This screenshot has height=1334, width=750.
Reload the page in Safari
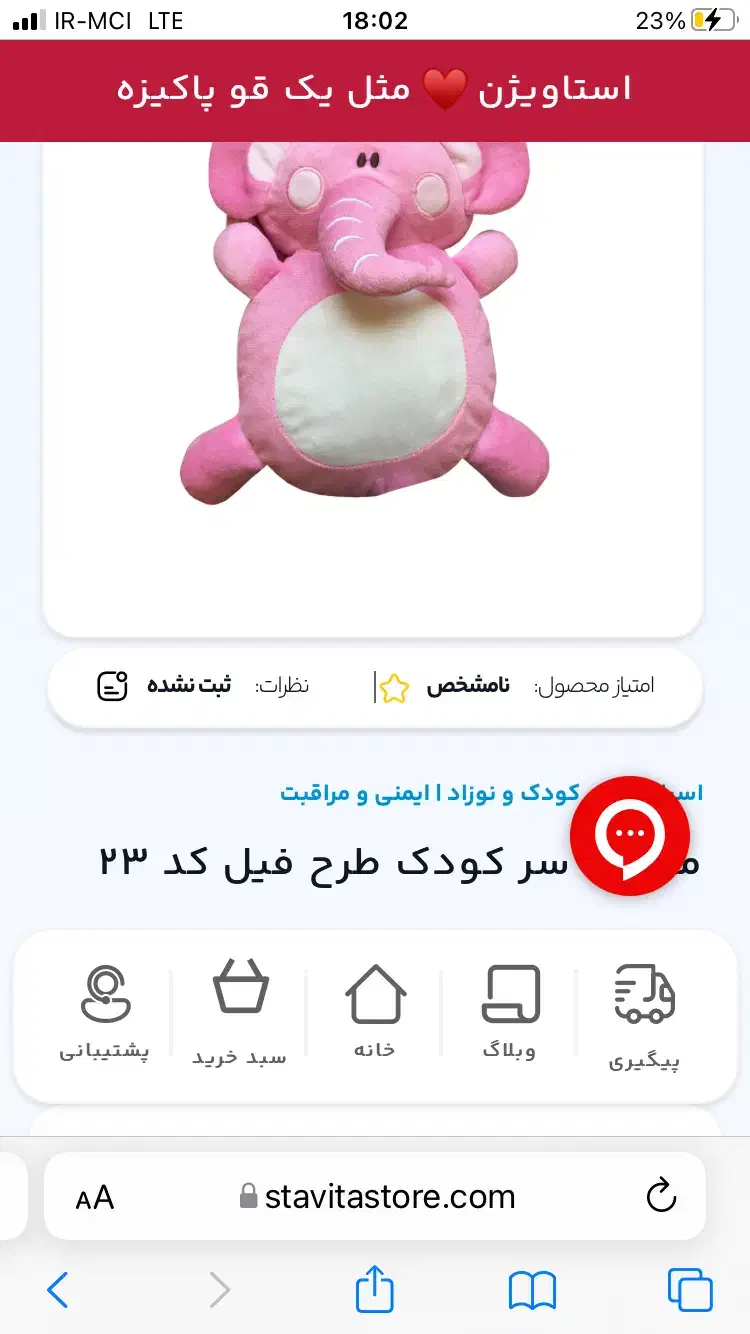pyautogui.click(x=661, y=1197)
